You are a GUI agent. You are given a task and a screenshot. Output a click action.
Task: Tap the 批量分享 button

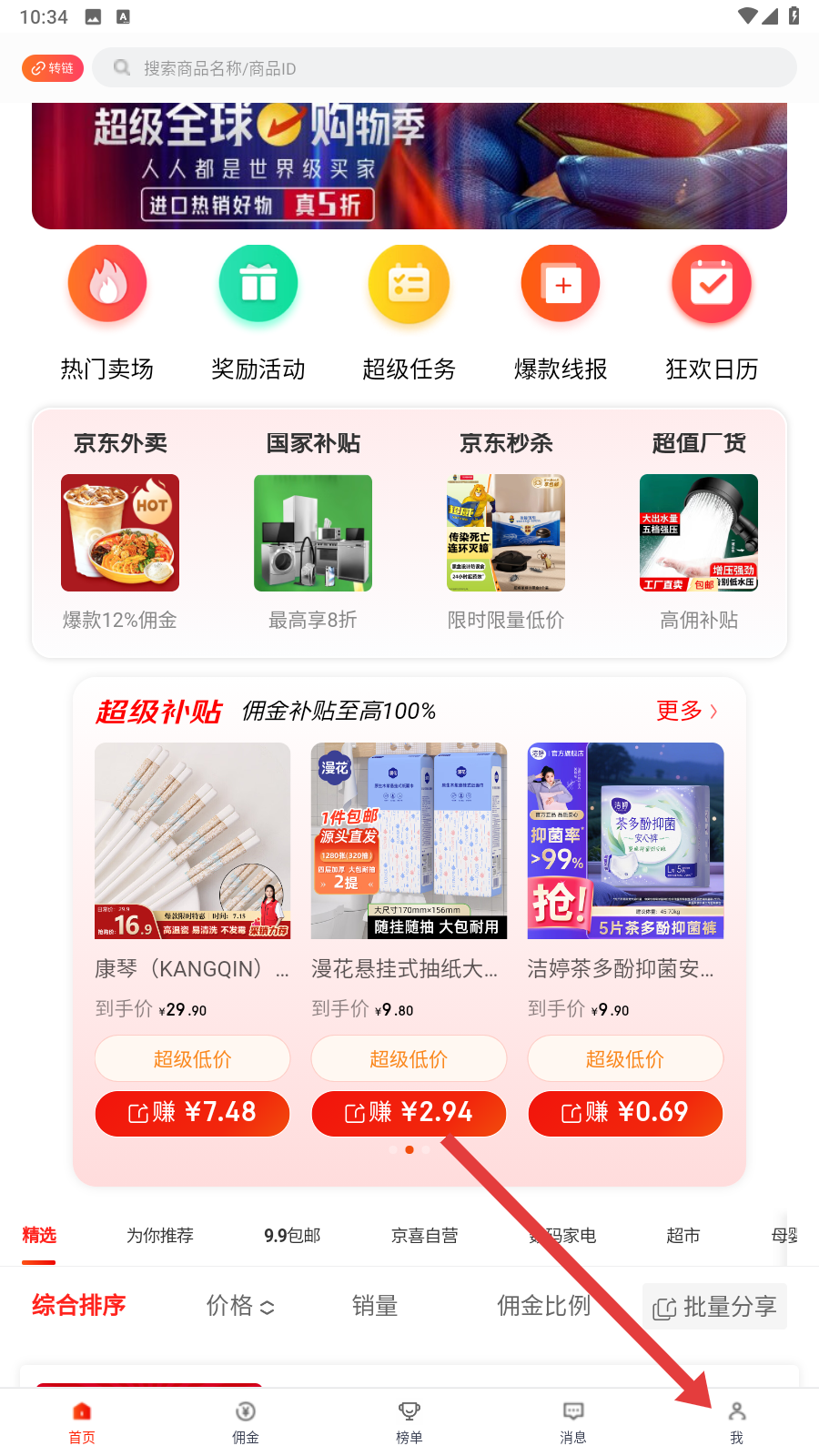pyautogui.click(x=714, y=1307)
